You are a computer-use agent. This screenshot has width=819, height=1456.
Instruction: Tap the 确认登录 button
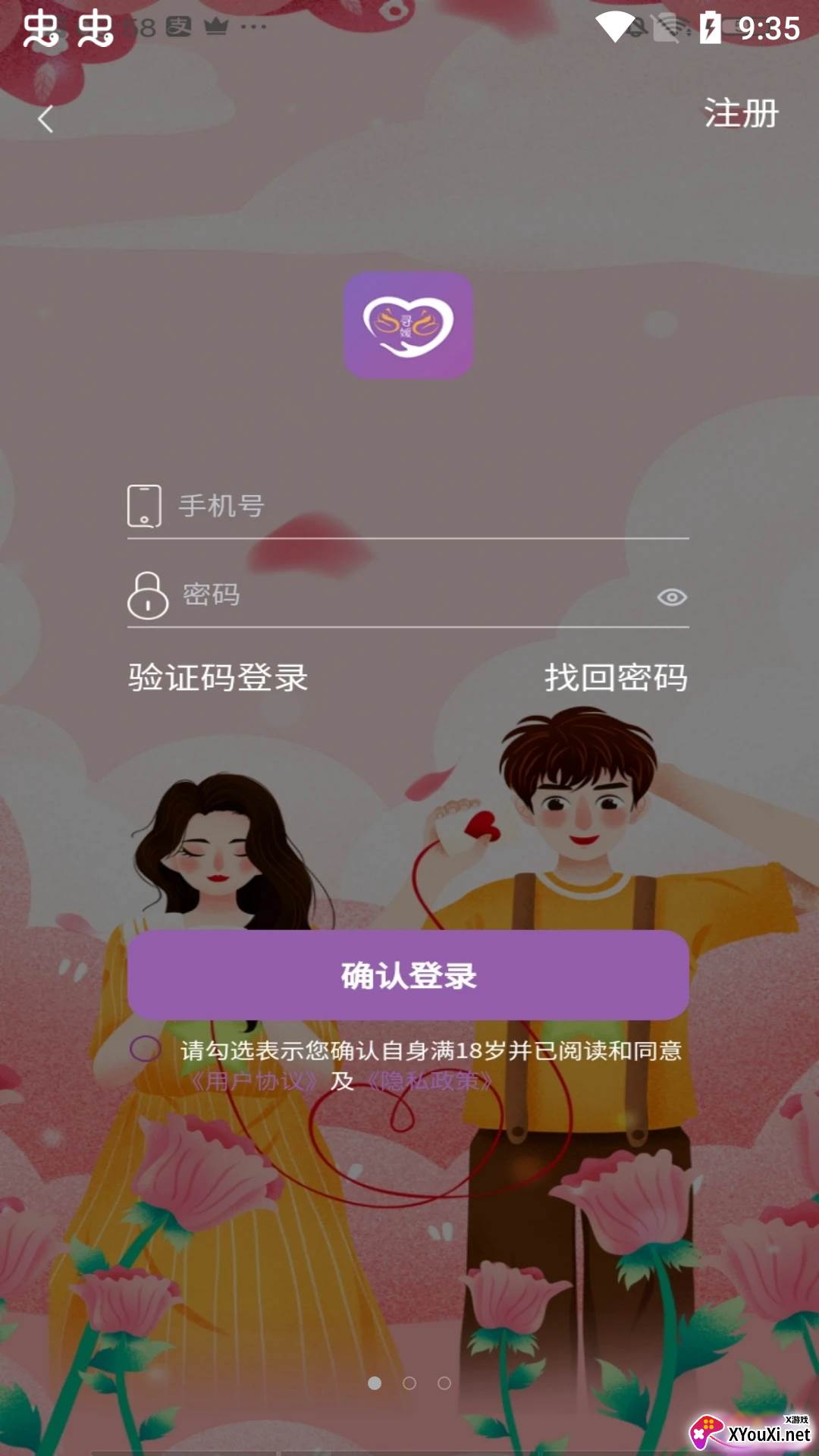click(408, 975)
